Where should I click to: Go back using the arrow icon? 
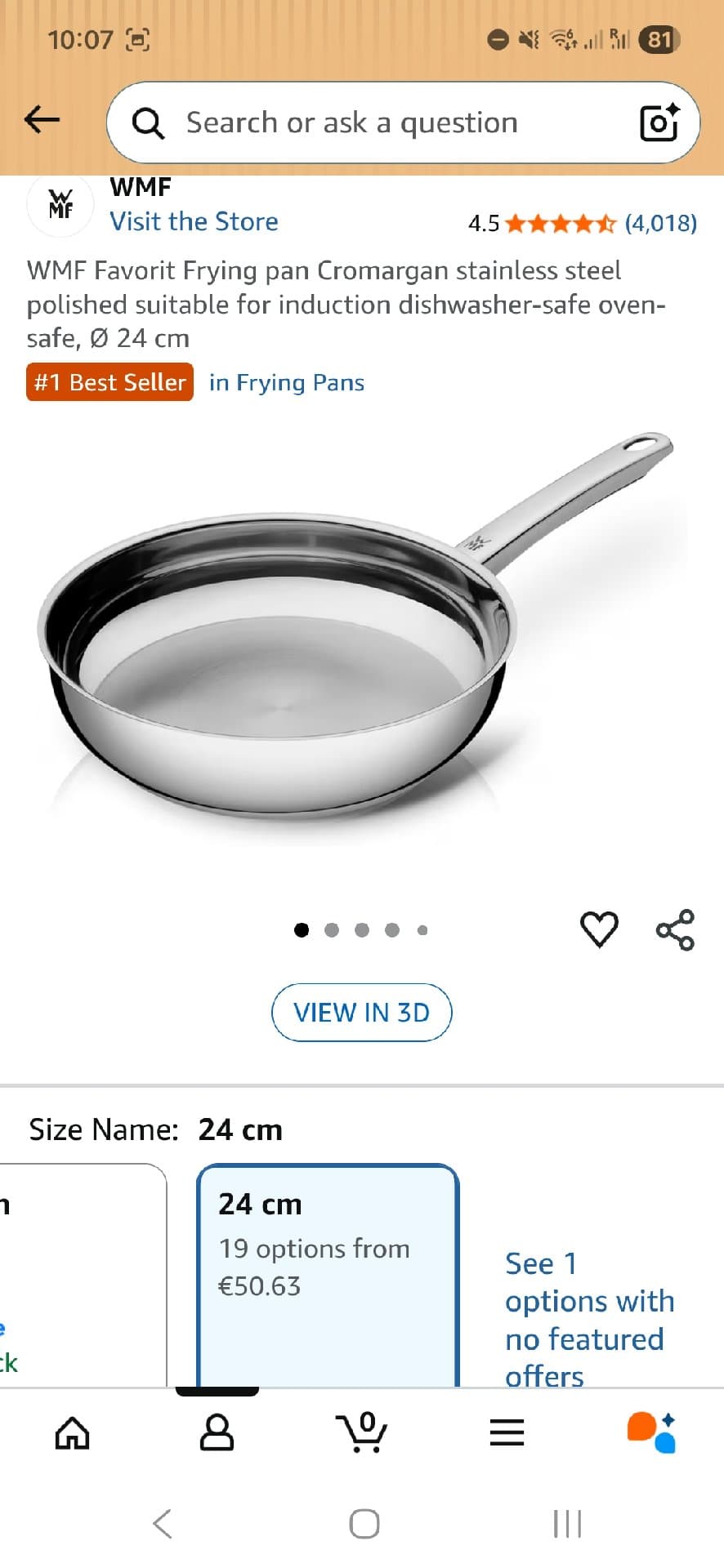[42, 120]
